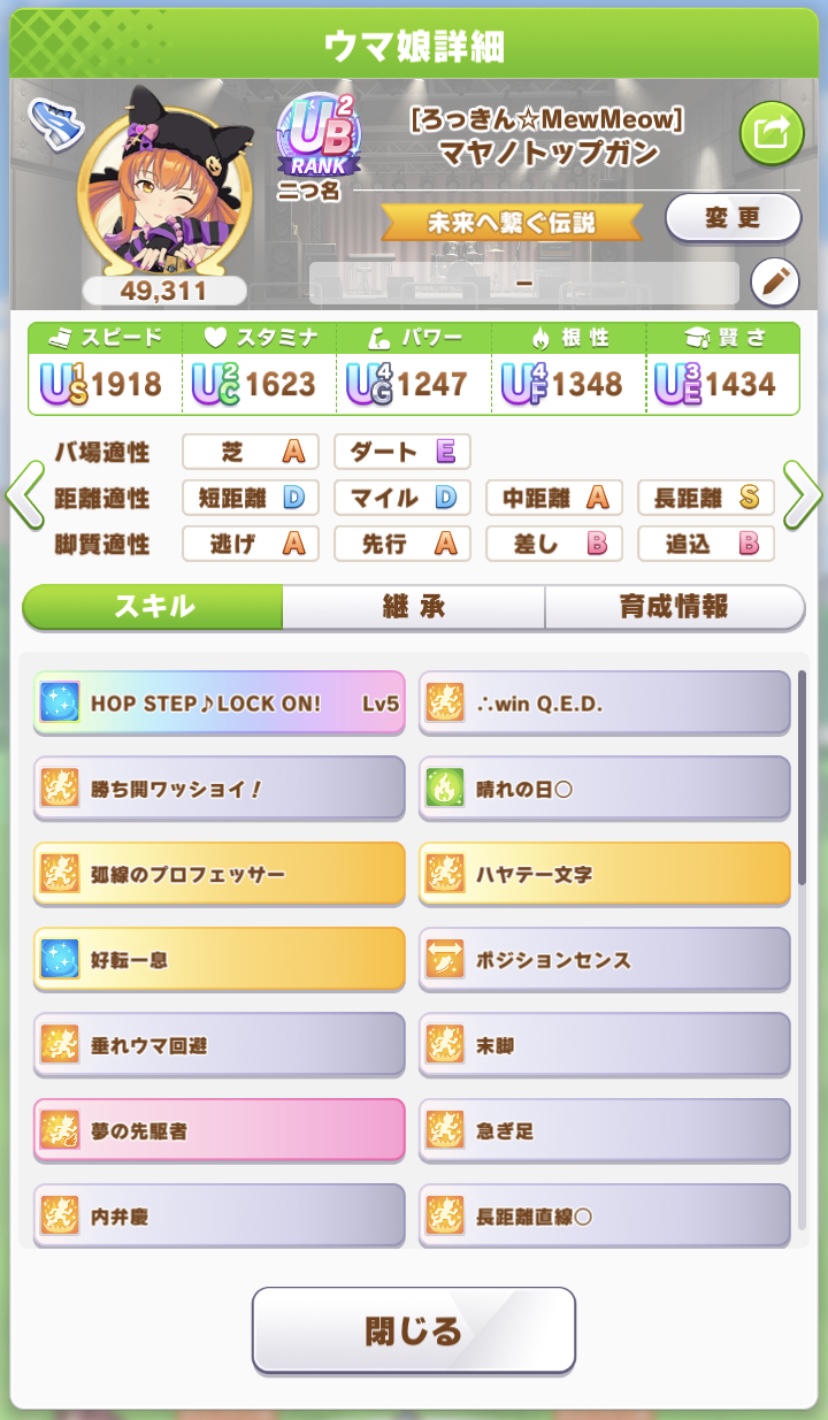Edit the memo with the pencil icon
The image size is (828, 1420).
pos(774,284)
